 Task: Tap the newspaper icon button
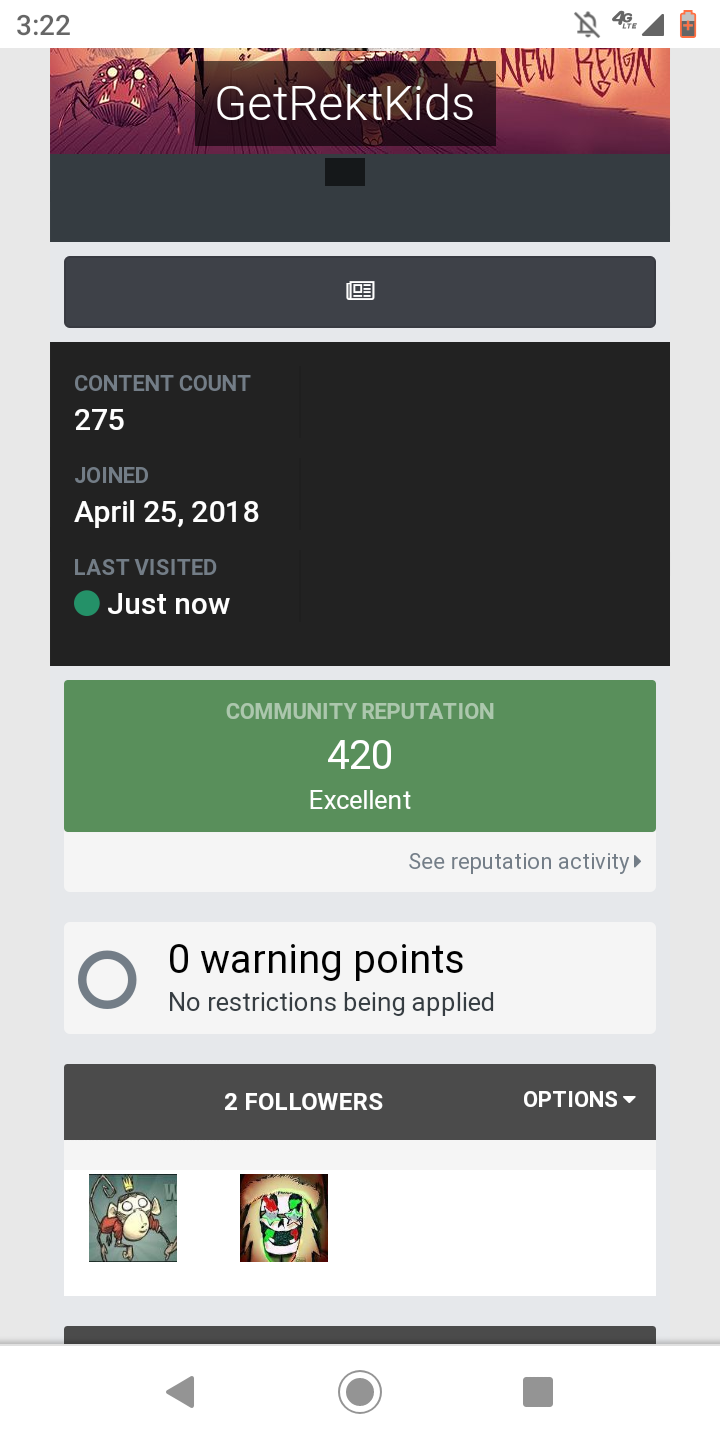360,291
